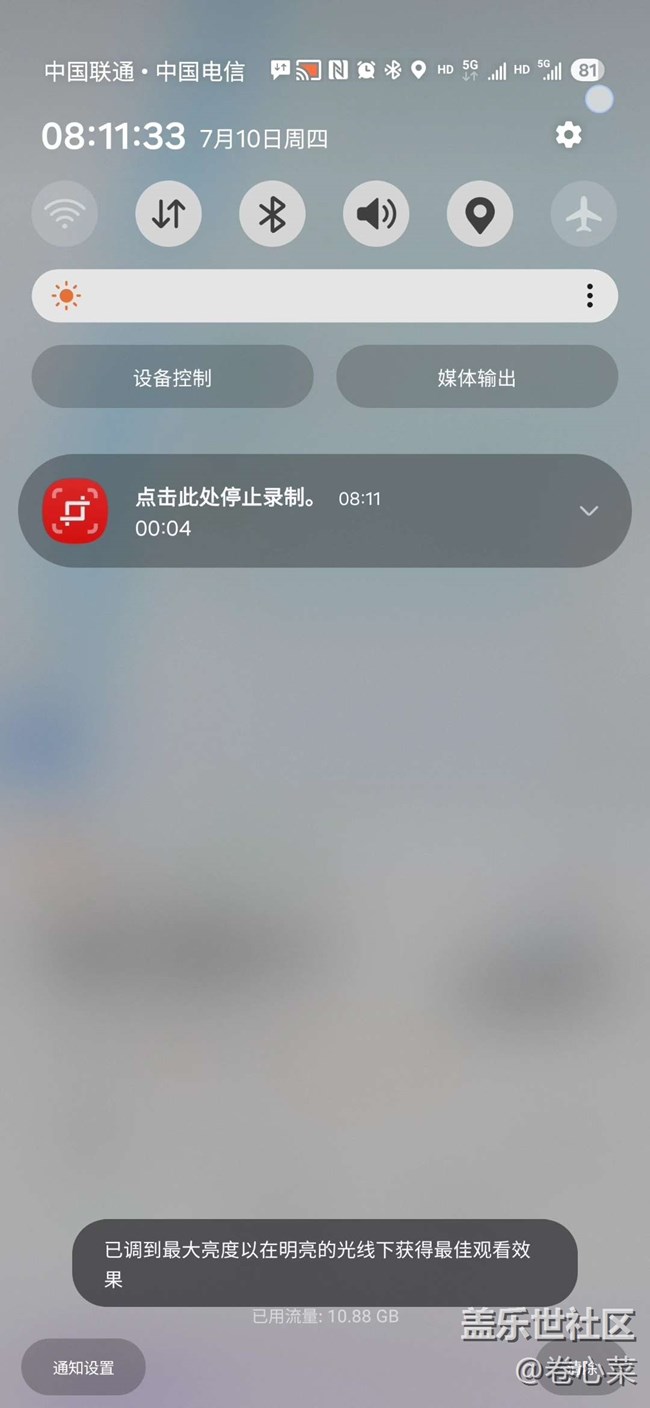Viewport: 650px width, 1408px height.
Task: Toggle airplane mode
Action: (584, 213)
